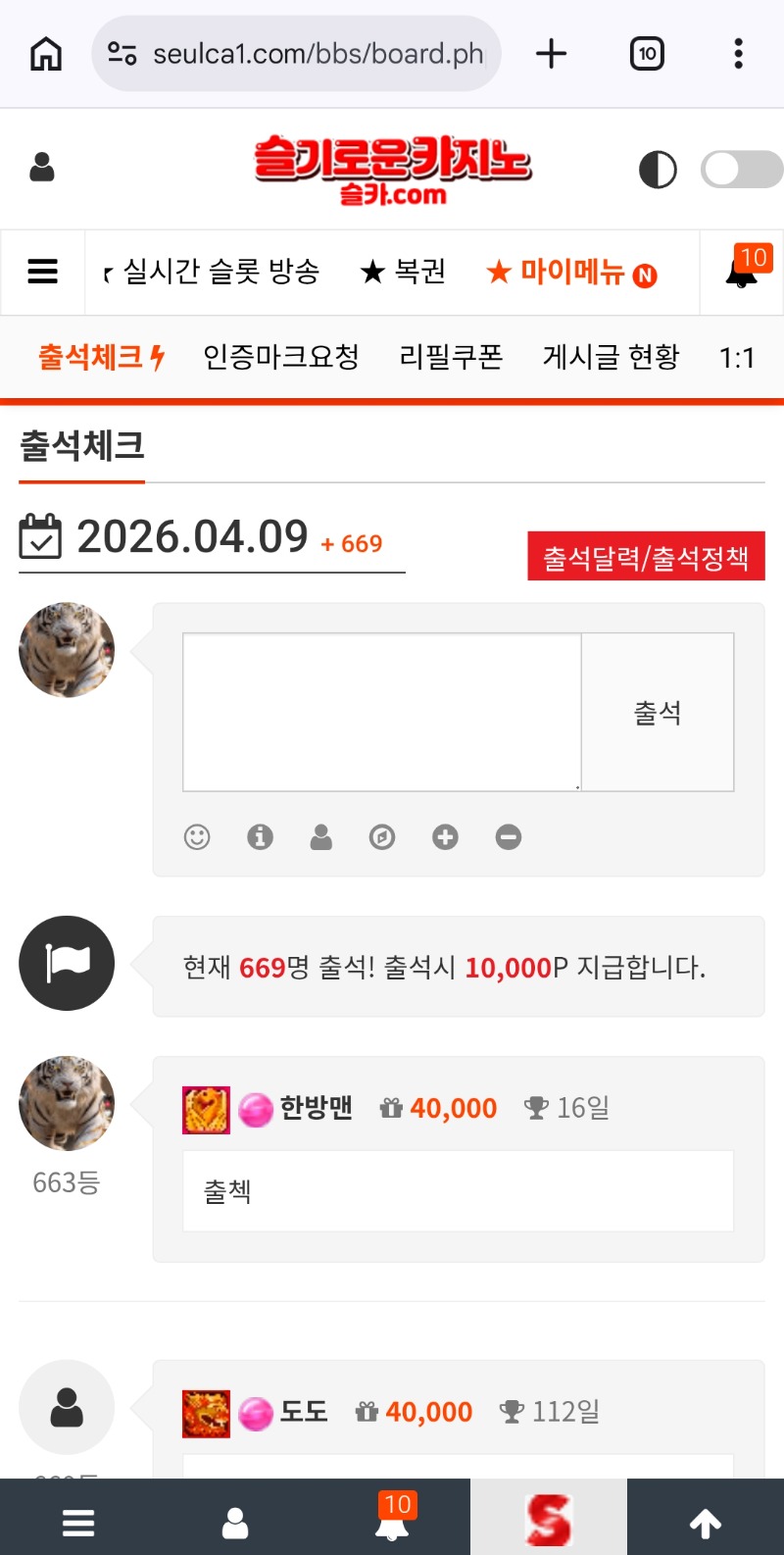Jump back to top with the up arrow
The image size is (784, 1555).
[x=706, y=1523]
